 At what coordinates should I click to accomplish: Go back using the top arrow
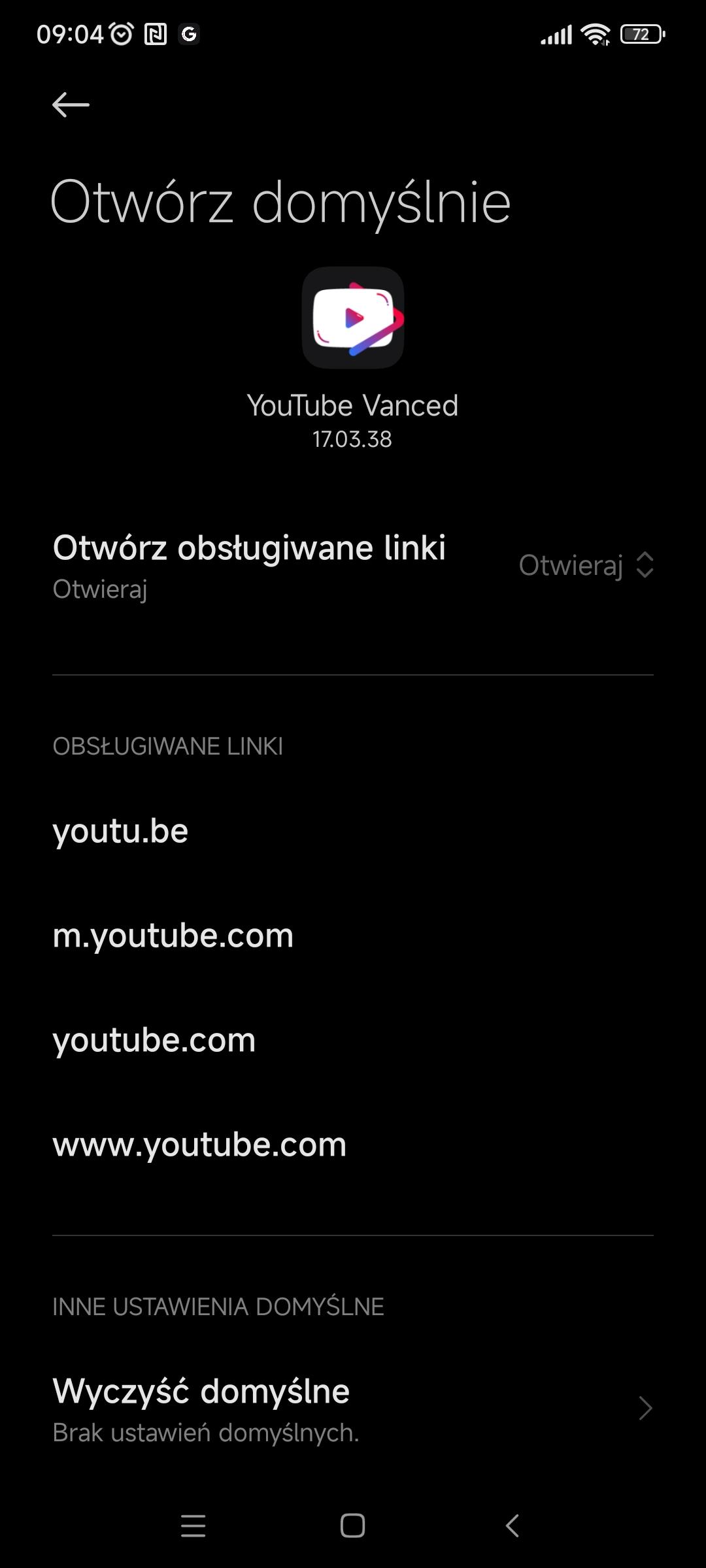pyautogui.click(x=71, y=105)
